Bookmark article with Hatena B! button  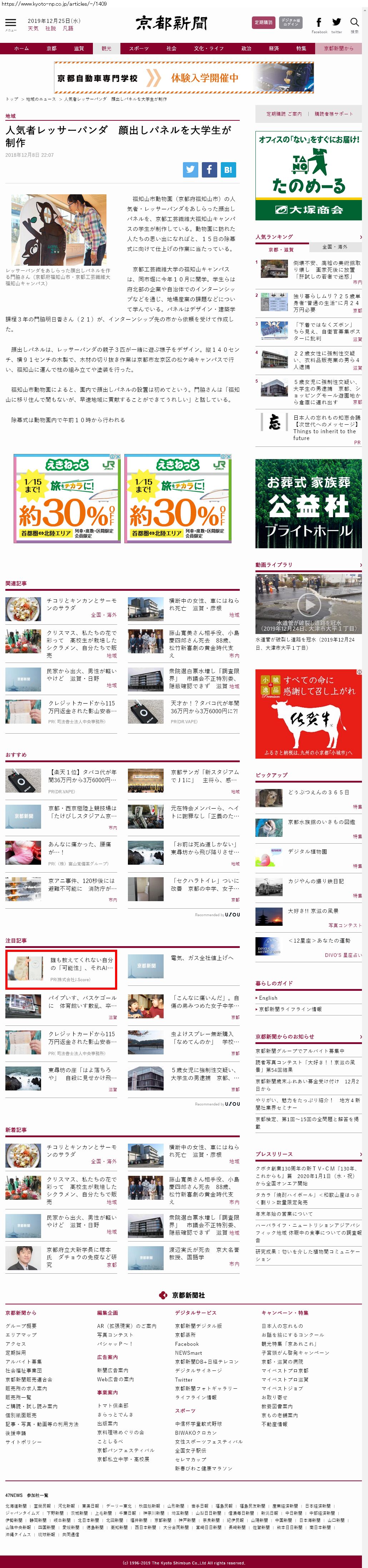pyautogui.click(x=228, y=170)
